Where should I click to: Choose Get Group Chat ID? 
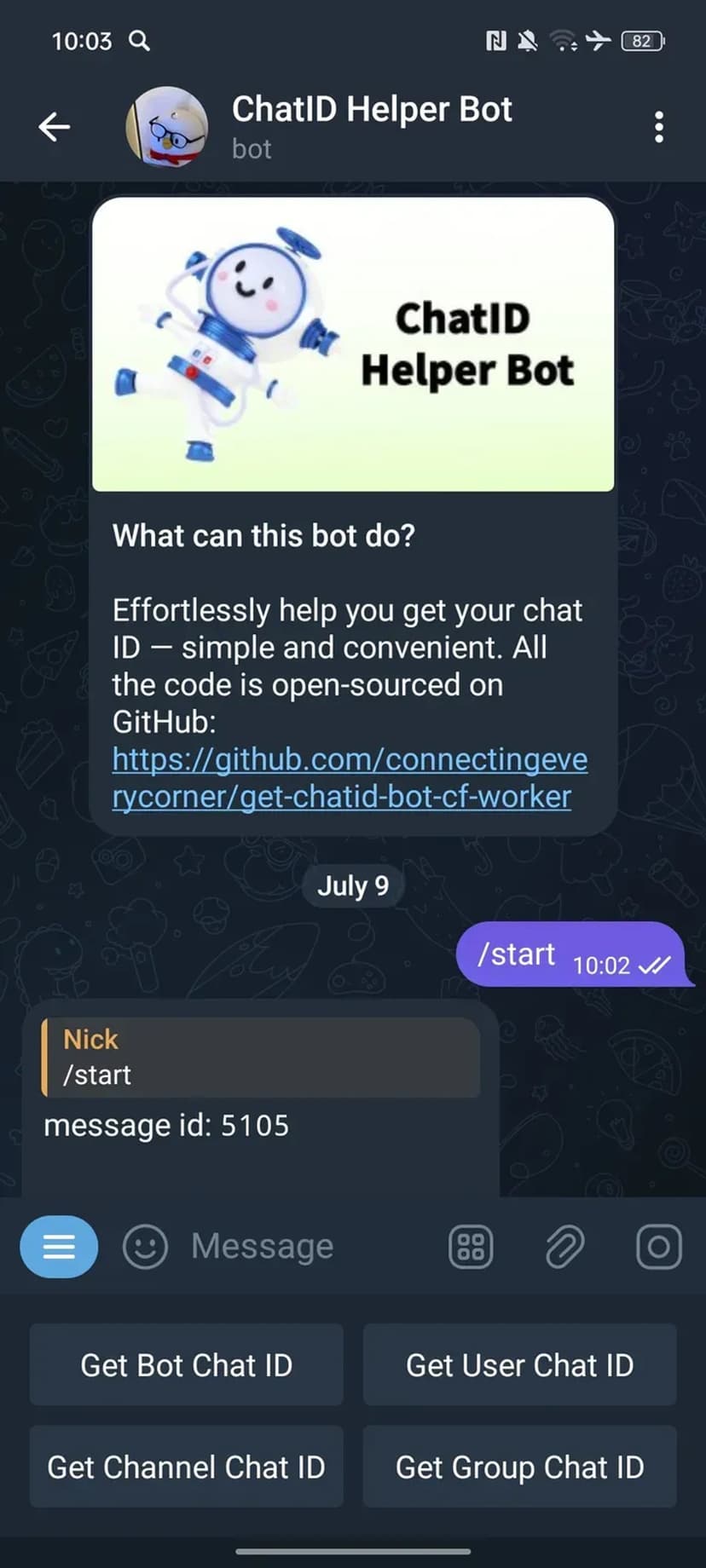tap(519, 1467)
